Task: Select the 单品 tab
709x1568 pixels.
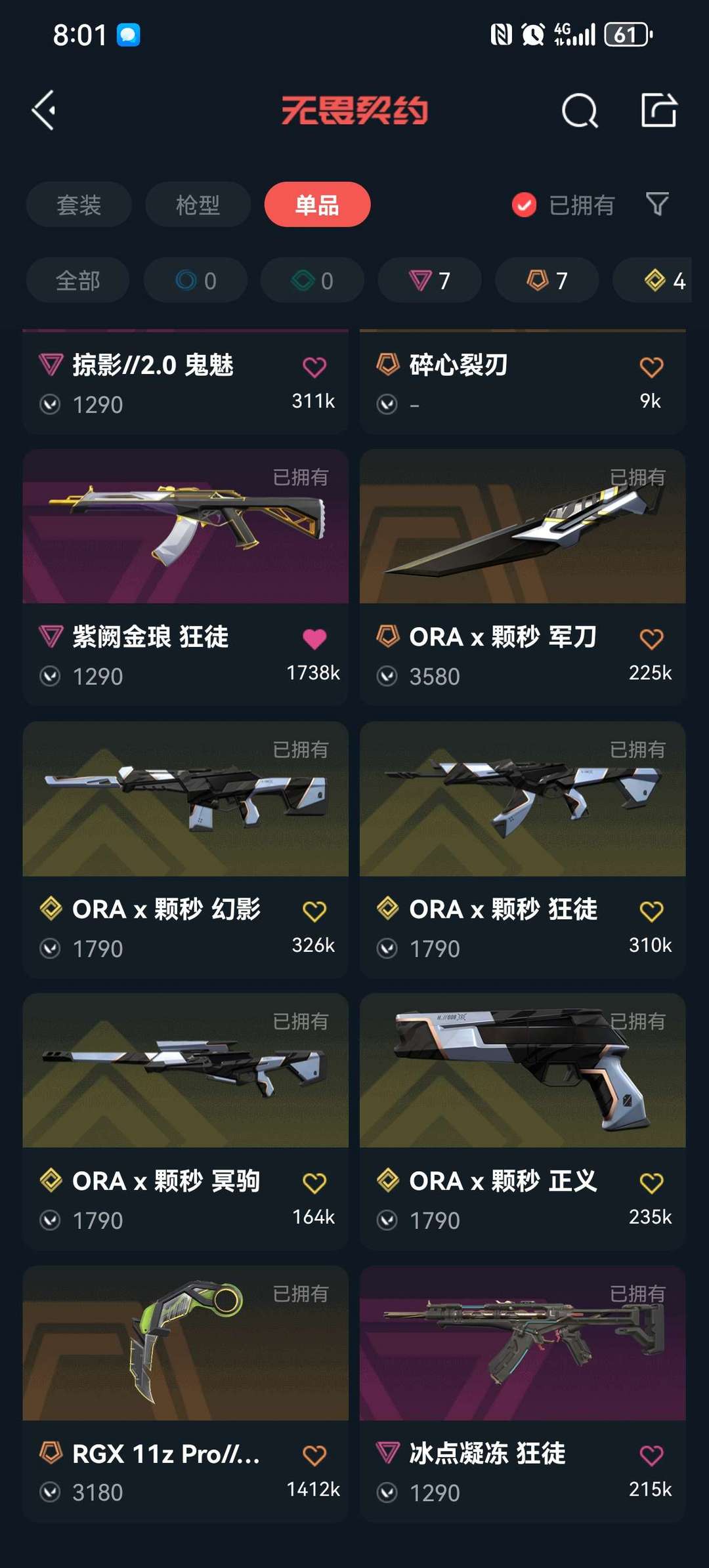Action: tap(317, 205)
